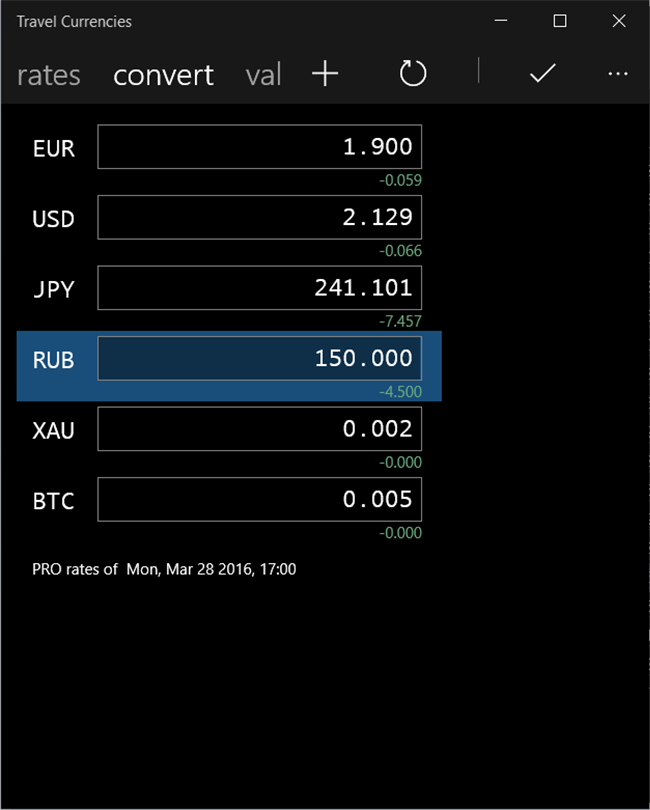Edit the BTC amount field
This screenshot has height=810, width=650.
pos(260,499)
